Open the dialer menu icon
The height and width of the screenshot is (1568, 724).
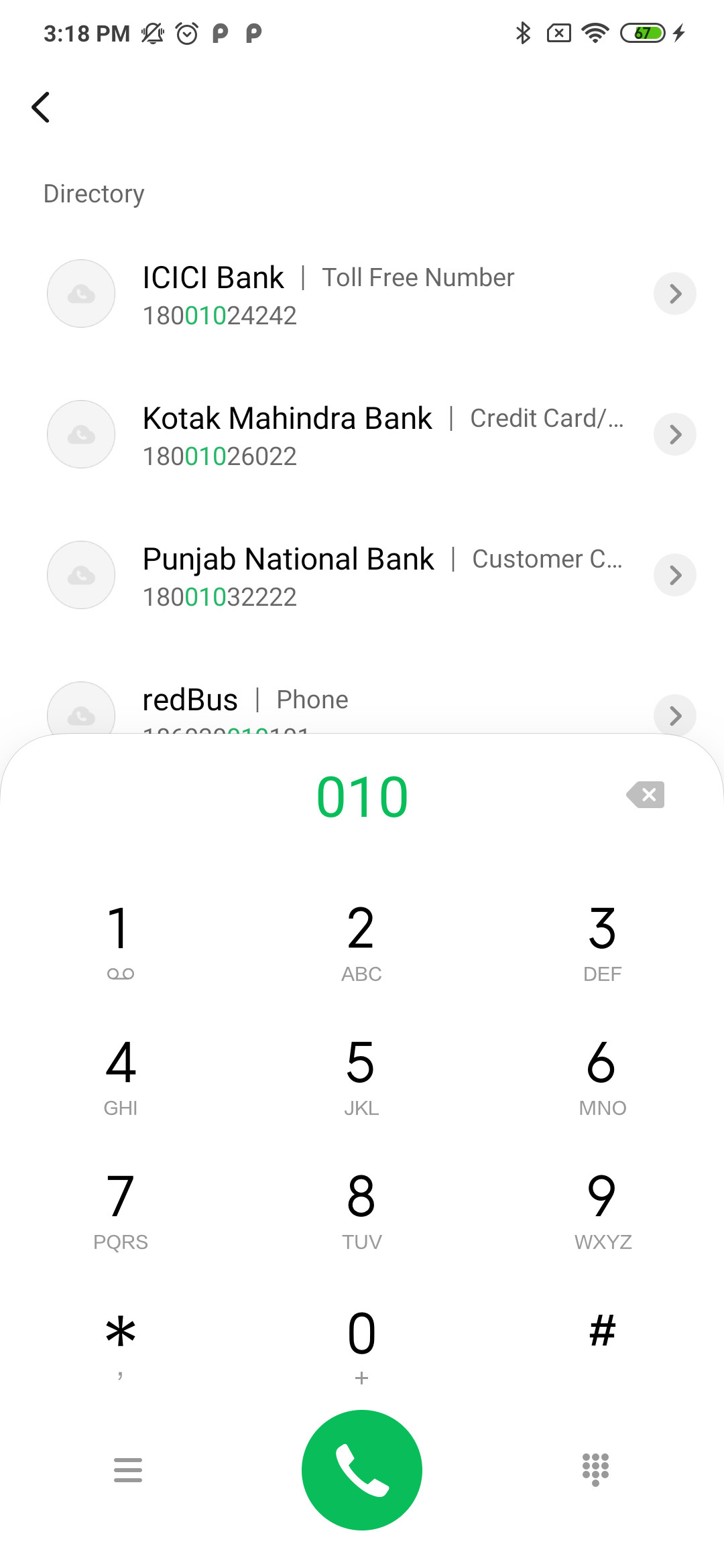click(128, 1470)
